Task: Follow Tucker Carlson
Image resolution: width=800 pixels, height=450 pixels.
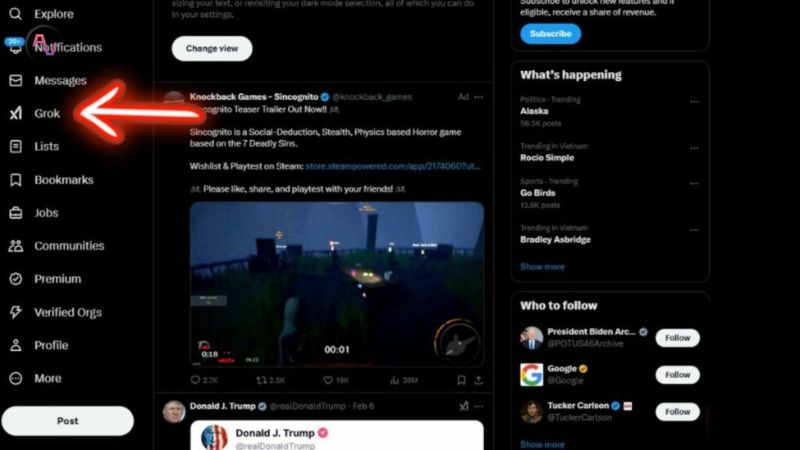Action: [677, 412]
